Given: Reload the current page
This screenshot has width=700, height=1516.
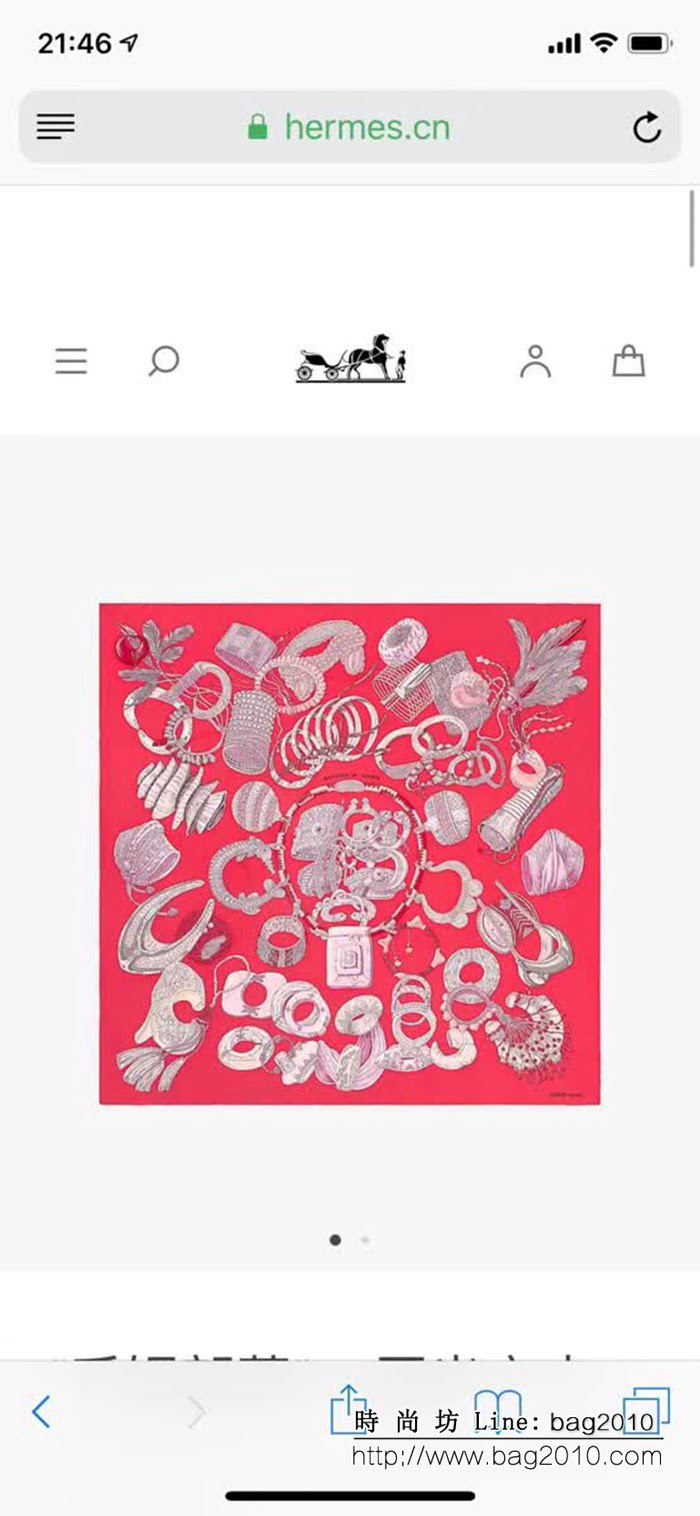Looking at the screenshot, I should coord(647,127).
